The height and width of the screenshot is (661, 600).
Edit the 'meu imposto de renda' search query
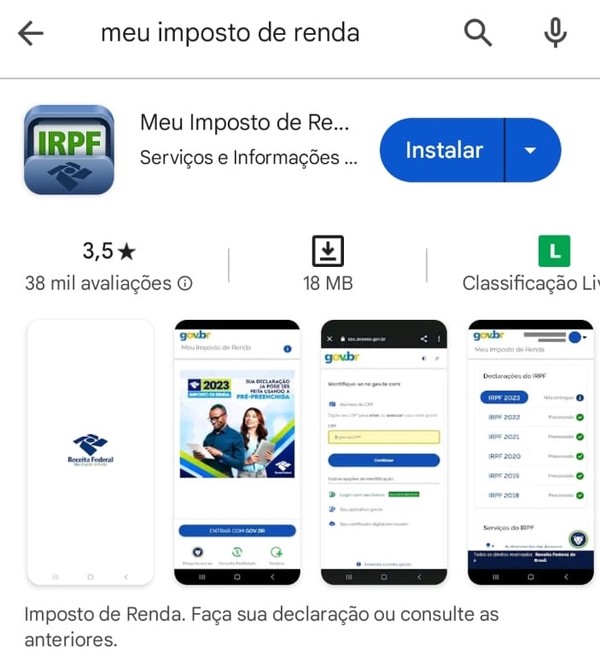(230, 33)
